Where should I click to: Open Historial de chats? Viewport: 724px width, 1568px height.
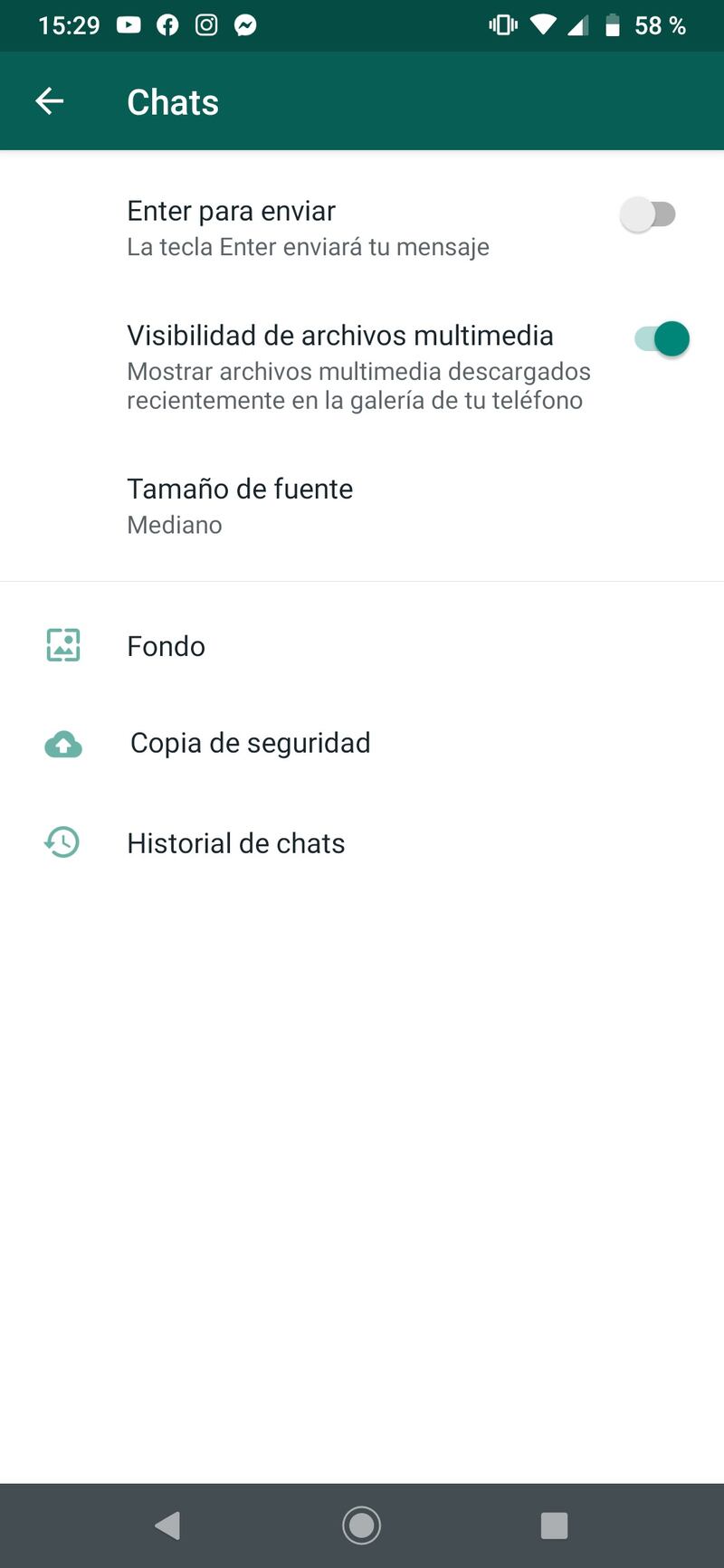click(235, 843)
